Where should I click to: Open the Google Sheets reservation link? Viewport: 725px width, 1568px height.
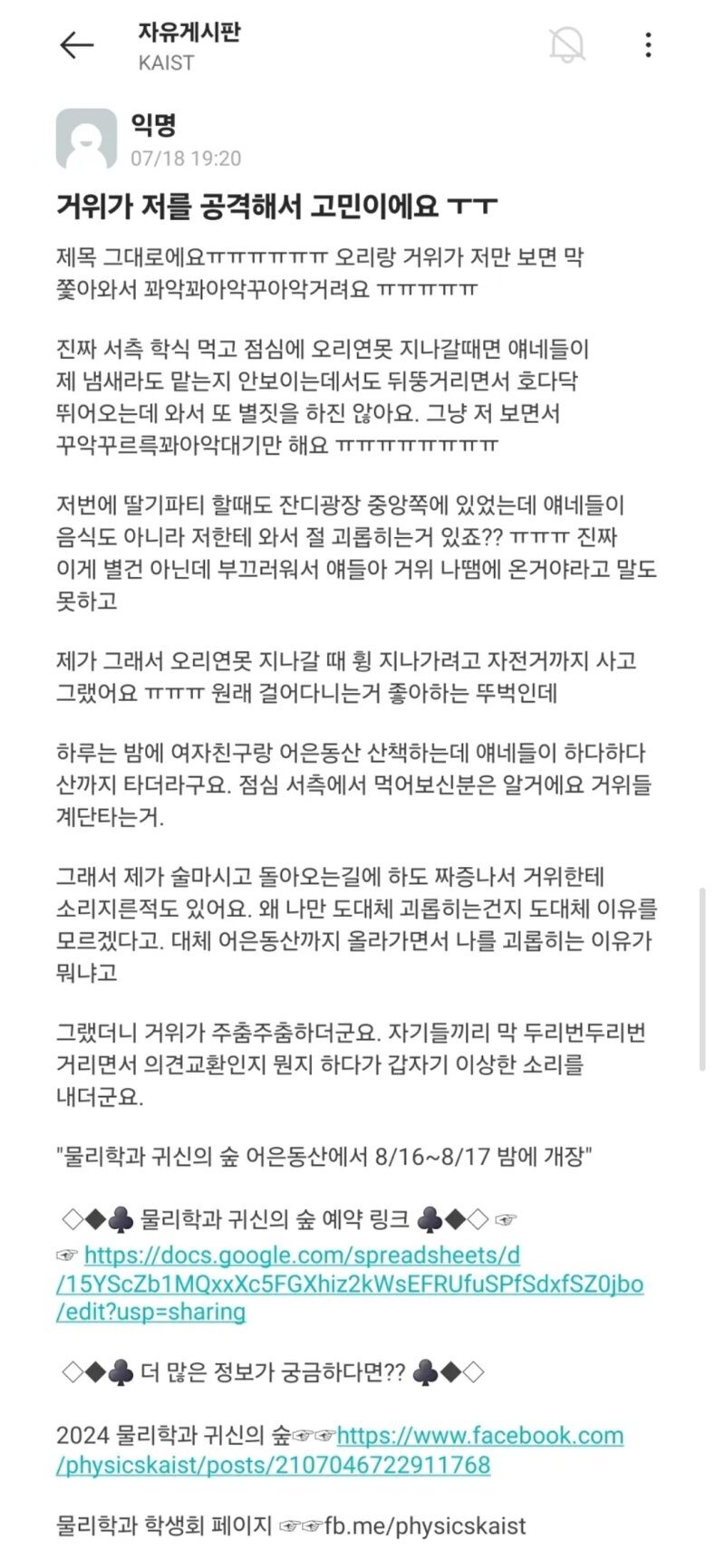[x=349, y=1284]
